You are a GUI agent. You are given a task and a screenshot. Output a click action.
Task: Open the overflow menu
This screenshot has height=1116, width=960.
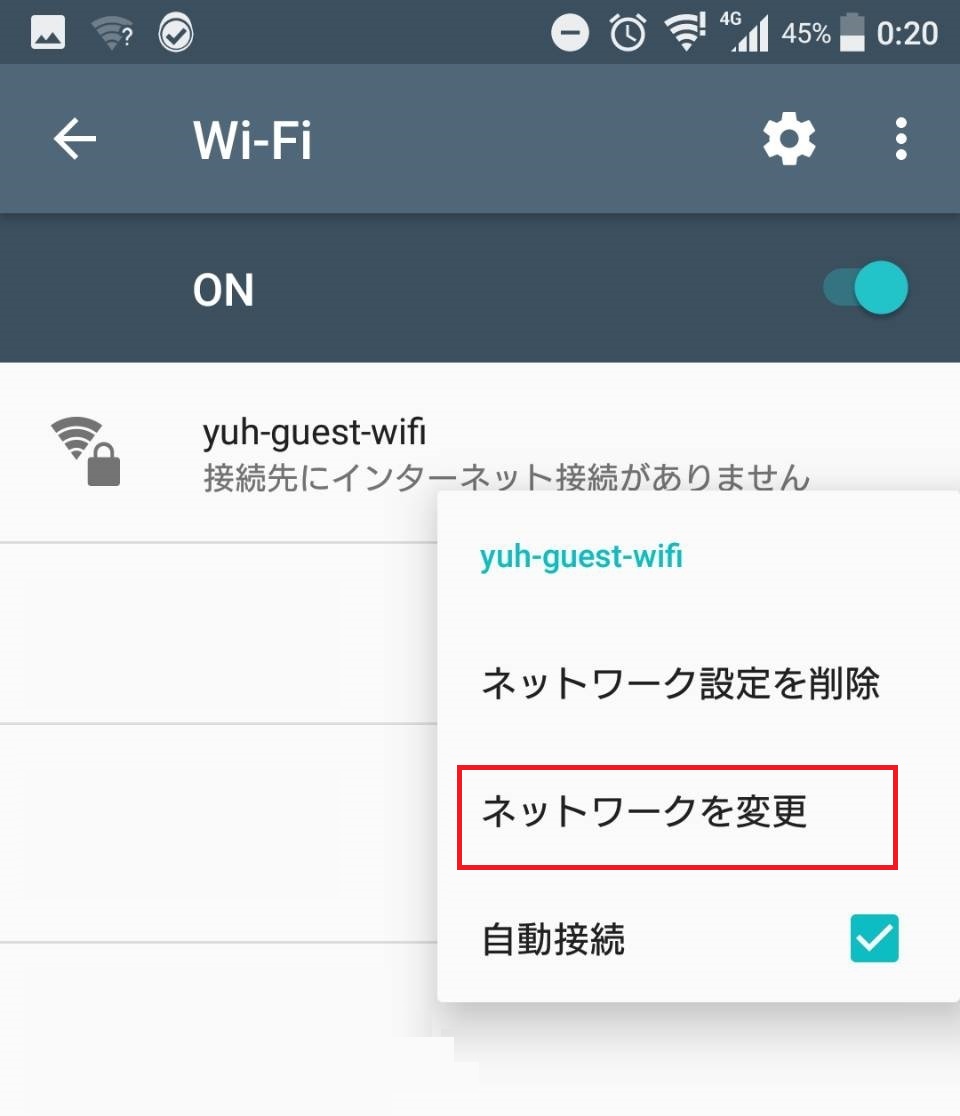tap(901, 139)
